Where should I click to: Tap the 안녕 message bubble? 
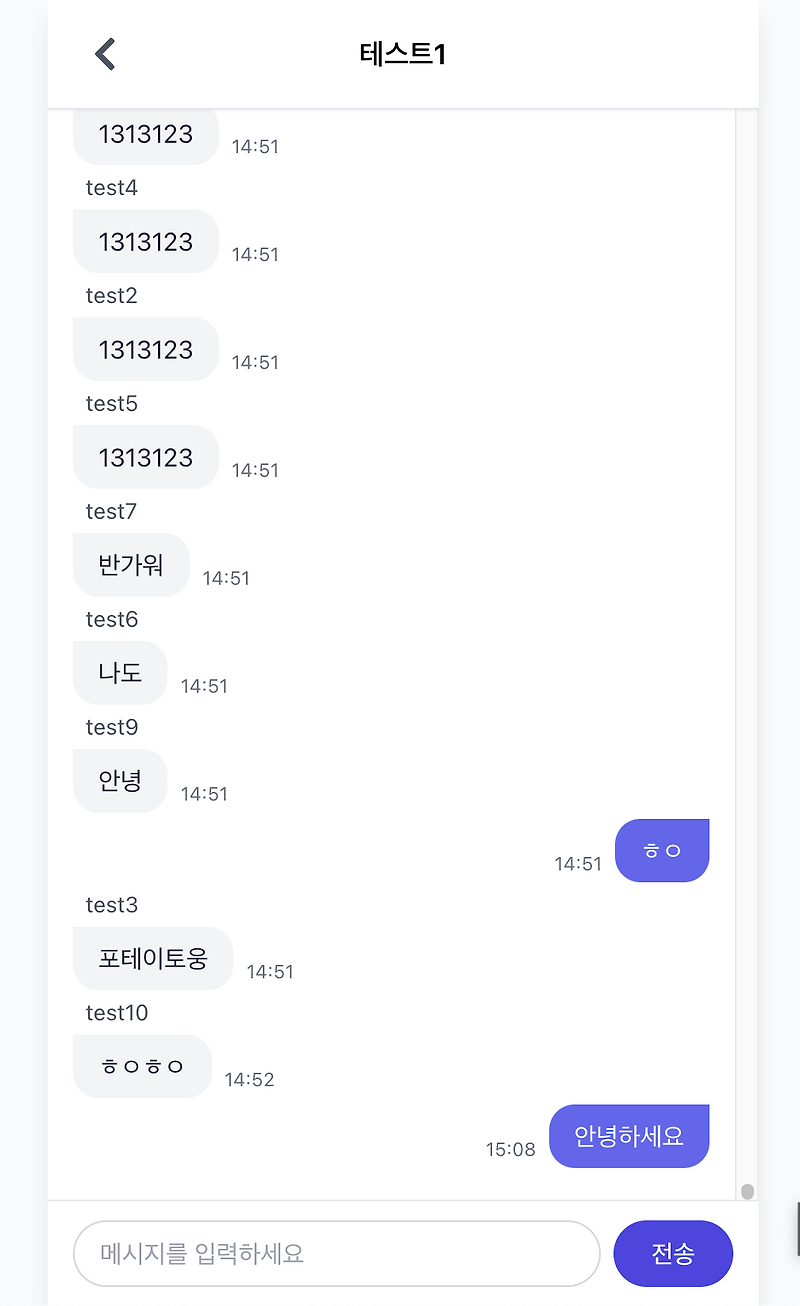tap(120, 780)
